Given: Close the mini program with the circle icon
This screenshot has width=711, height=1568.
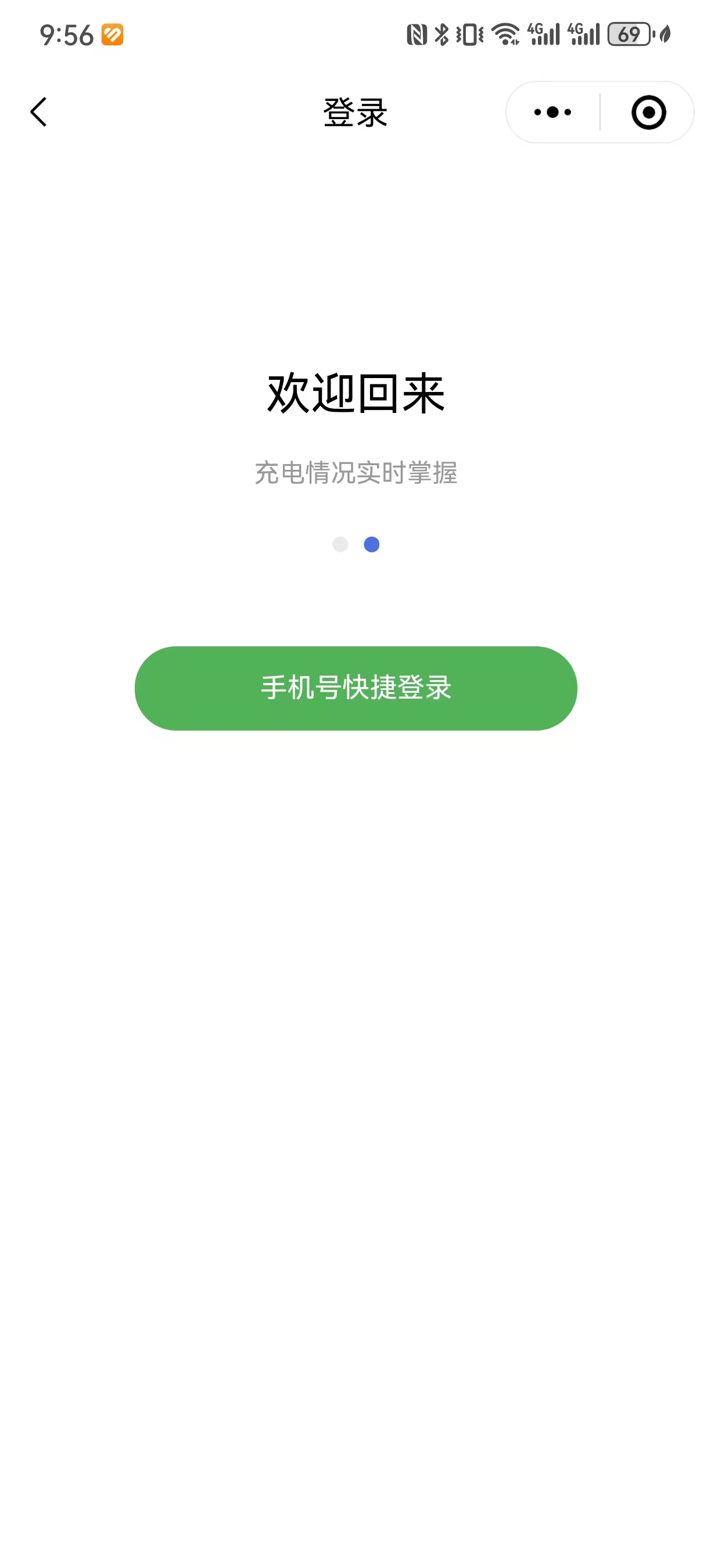Looking at the screenshot, I should coord(648,112).
